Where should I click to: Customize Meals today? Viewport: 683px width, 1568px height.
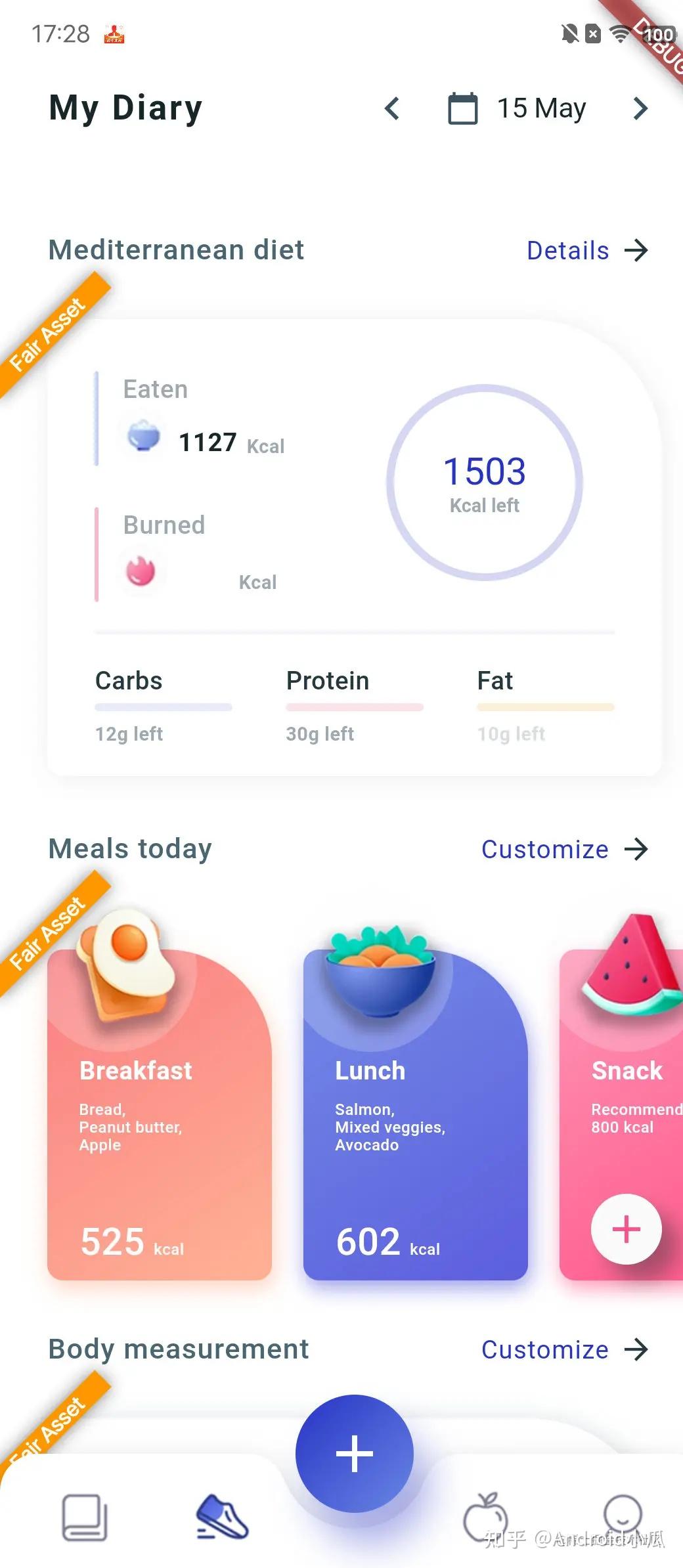tap(564, 849)
